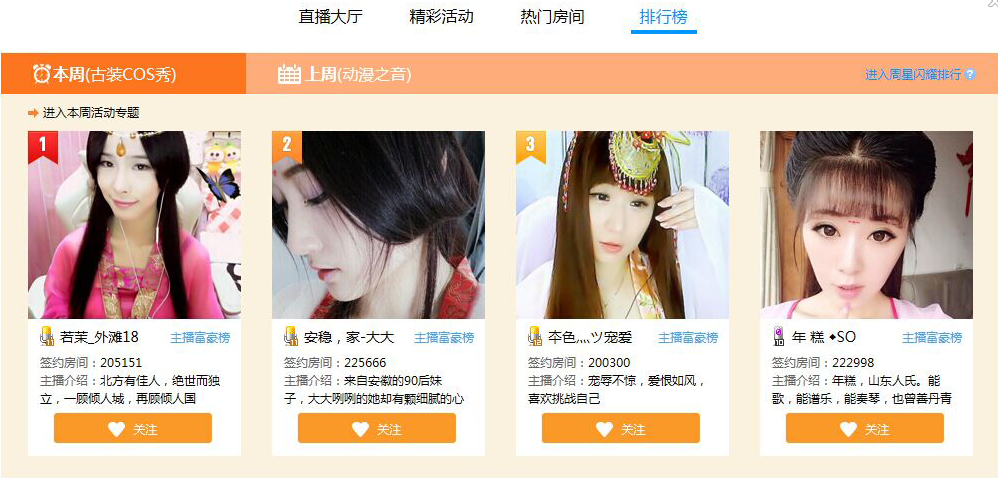998x478 pixels.
Task: Open 年糕◆SO's room picture
Action: click(866, 225)
